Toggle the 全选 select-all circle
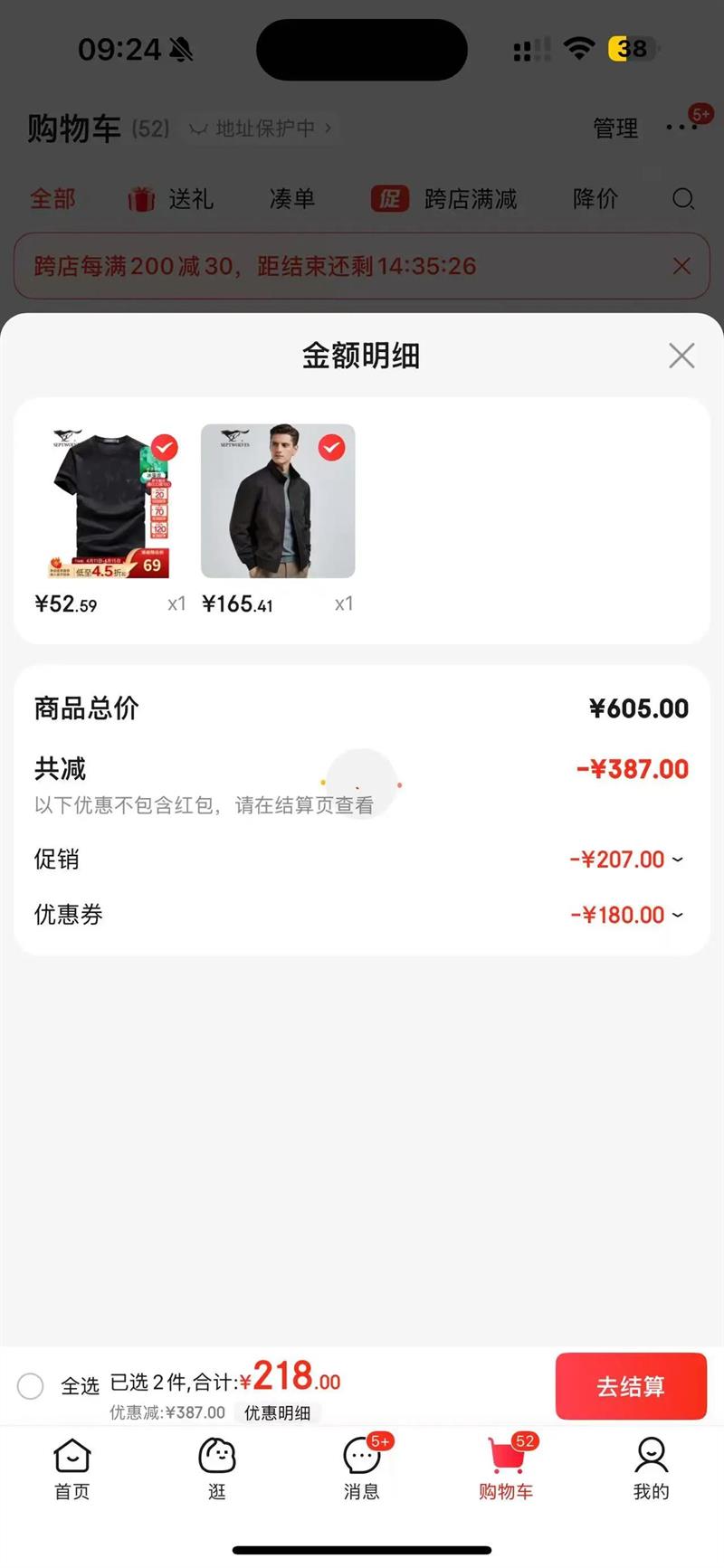 [31, 1385]
